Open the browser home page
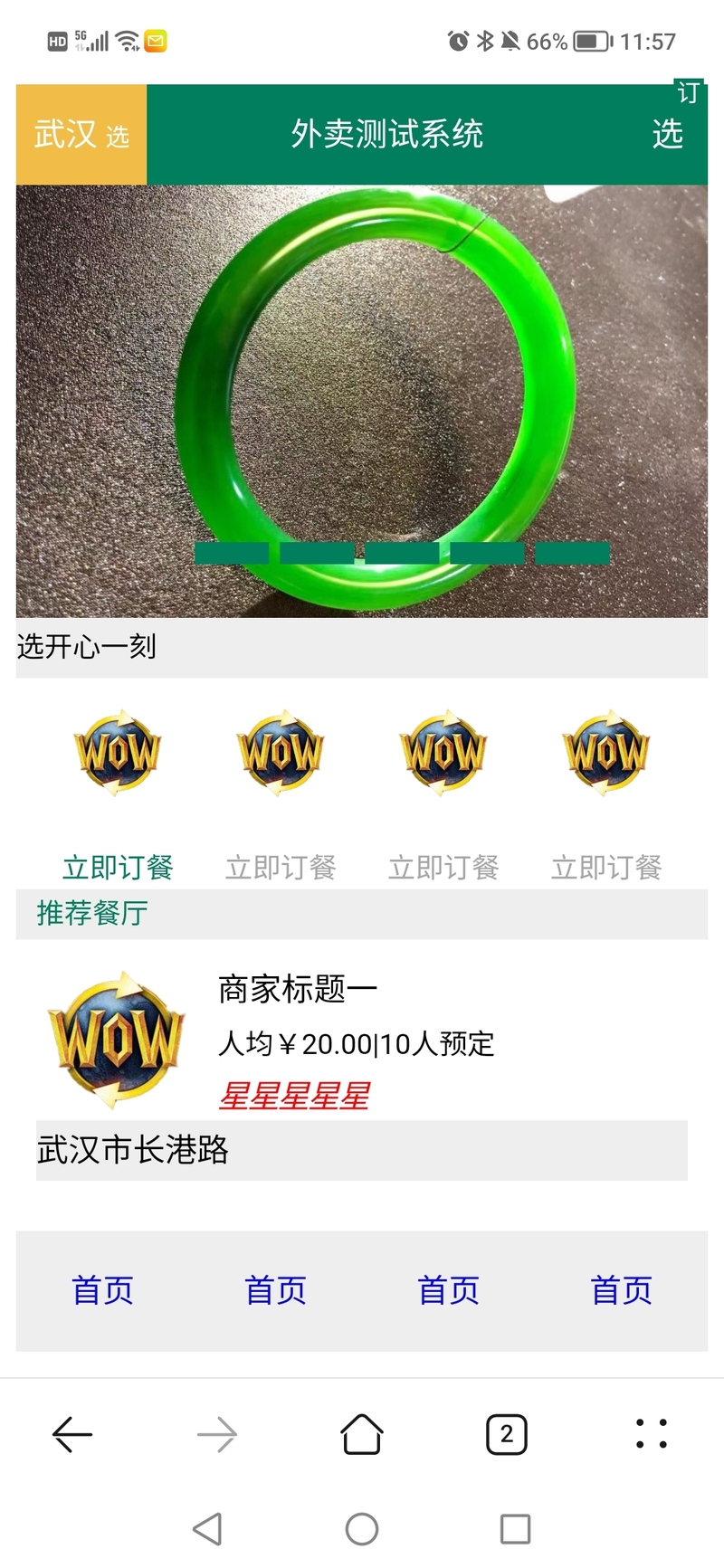724x1568 pixels. pyautogui.click(x=362, y=1434)
